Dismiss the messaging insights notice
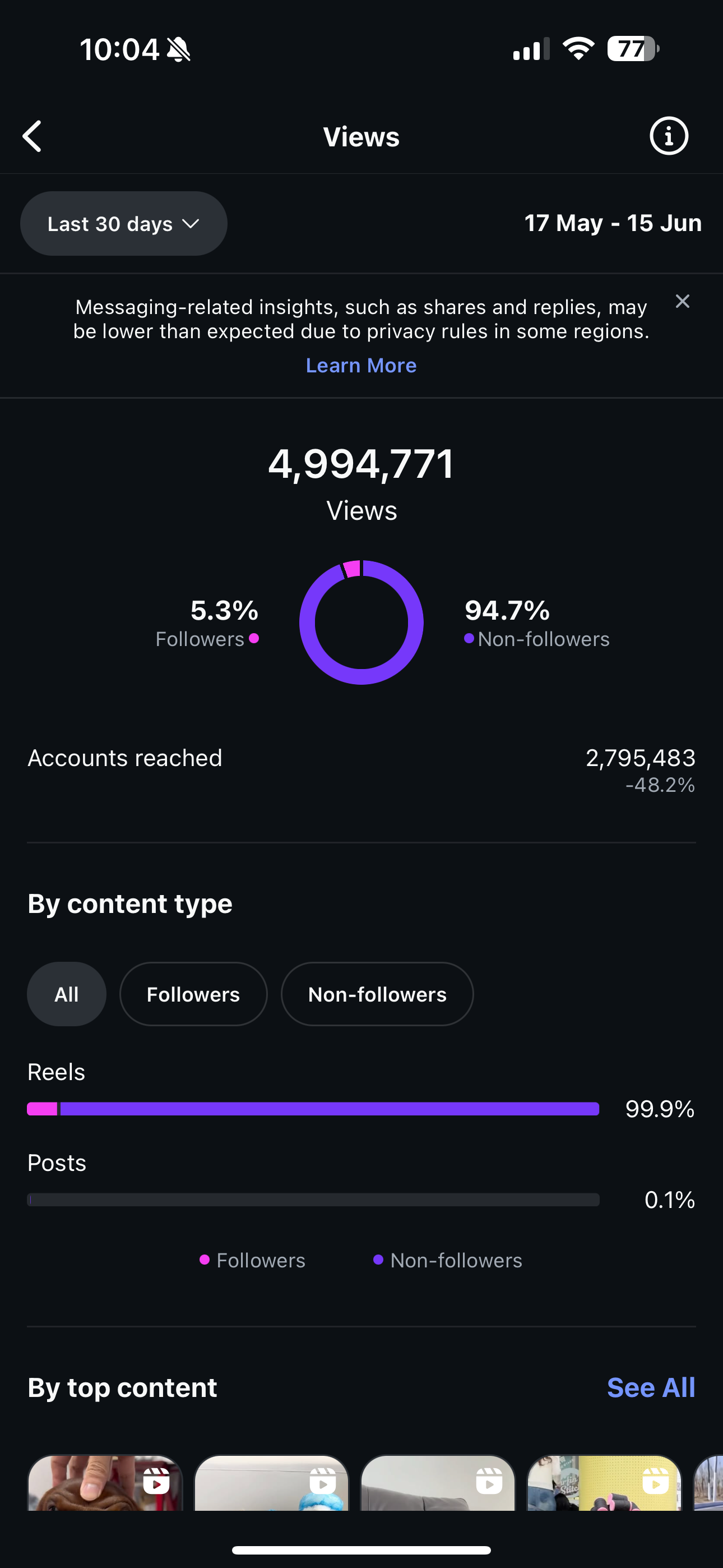Screen dimensions: 723x1568 [682, 301]
